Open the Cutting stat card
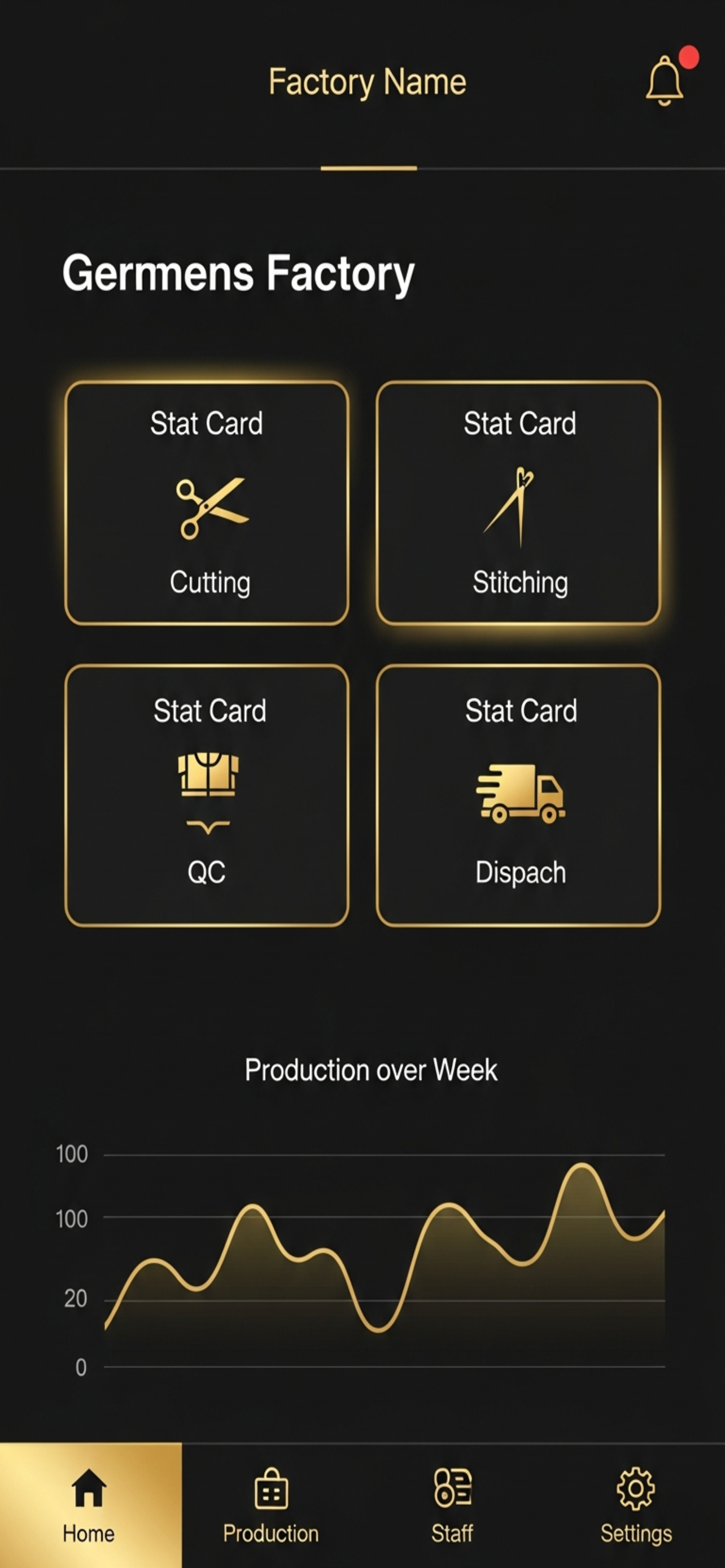The height and width of the screenshot is (1568, 725). click(x=208, y=501)
